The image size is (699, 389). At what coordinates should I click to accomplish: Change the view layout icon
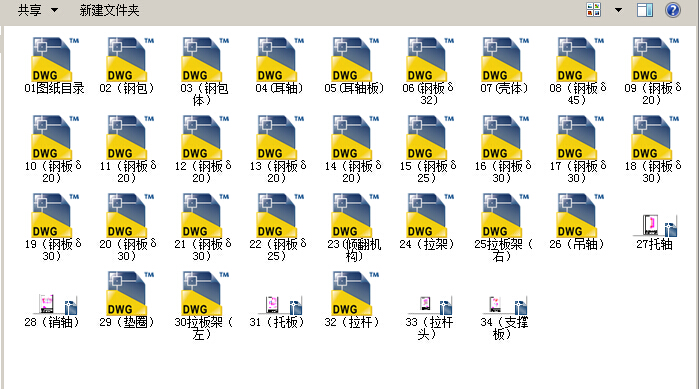point(593,9)
